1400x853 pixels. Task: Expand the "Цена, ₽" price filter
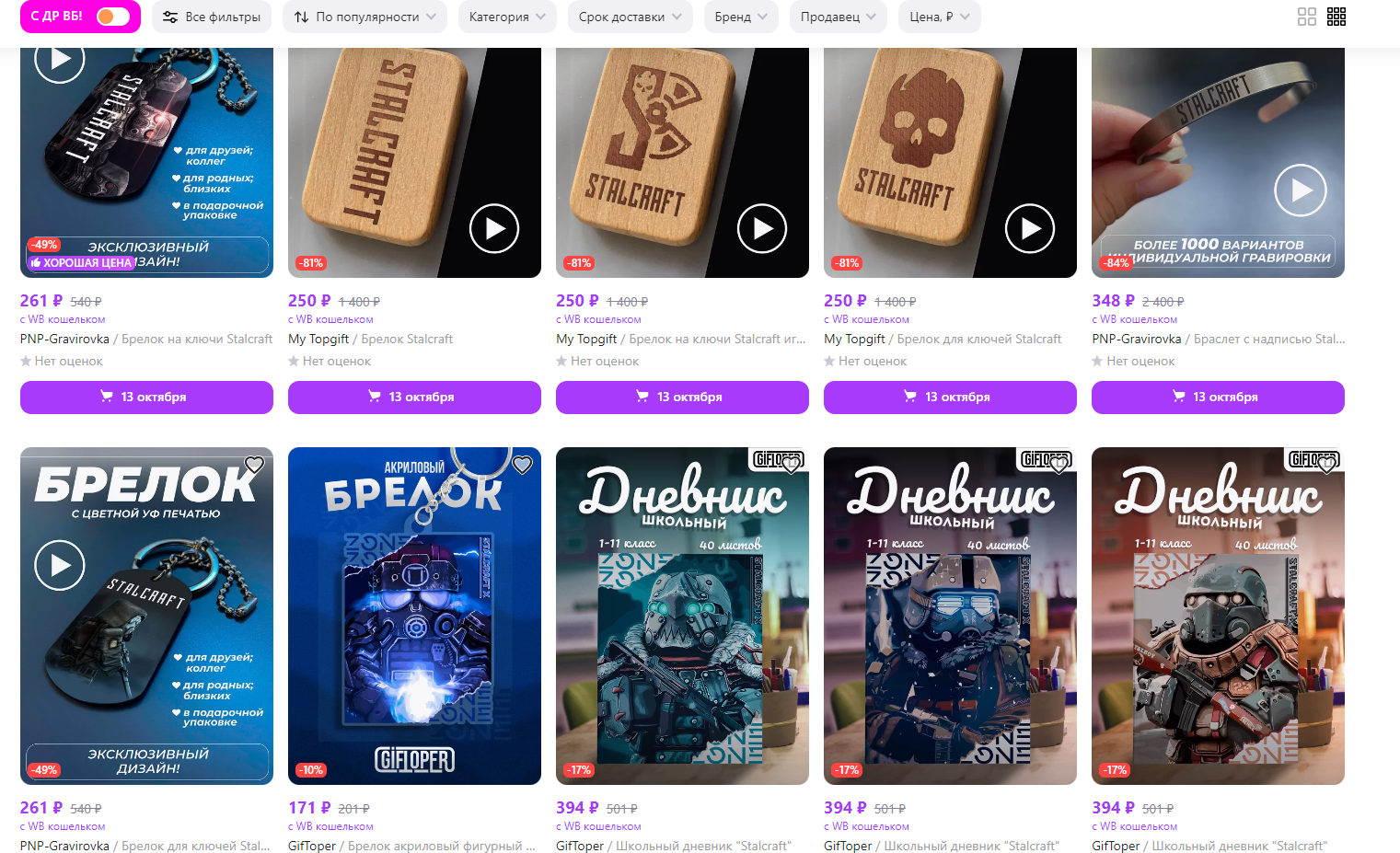pos(939,17)
